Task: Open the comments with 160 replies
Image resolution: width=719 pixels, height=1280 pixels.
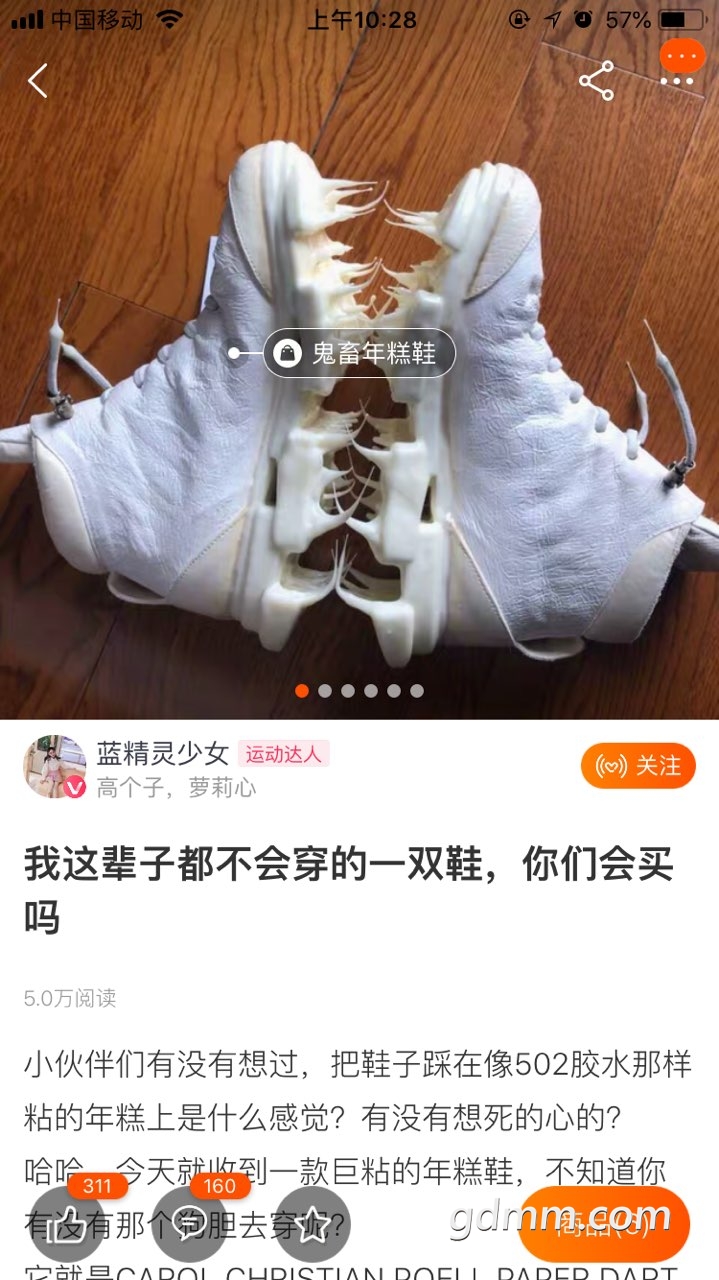Action: coord(190,1224)
